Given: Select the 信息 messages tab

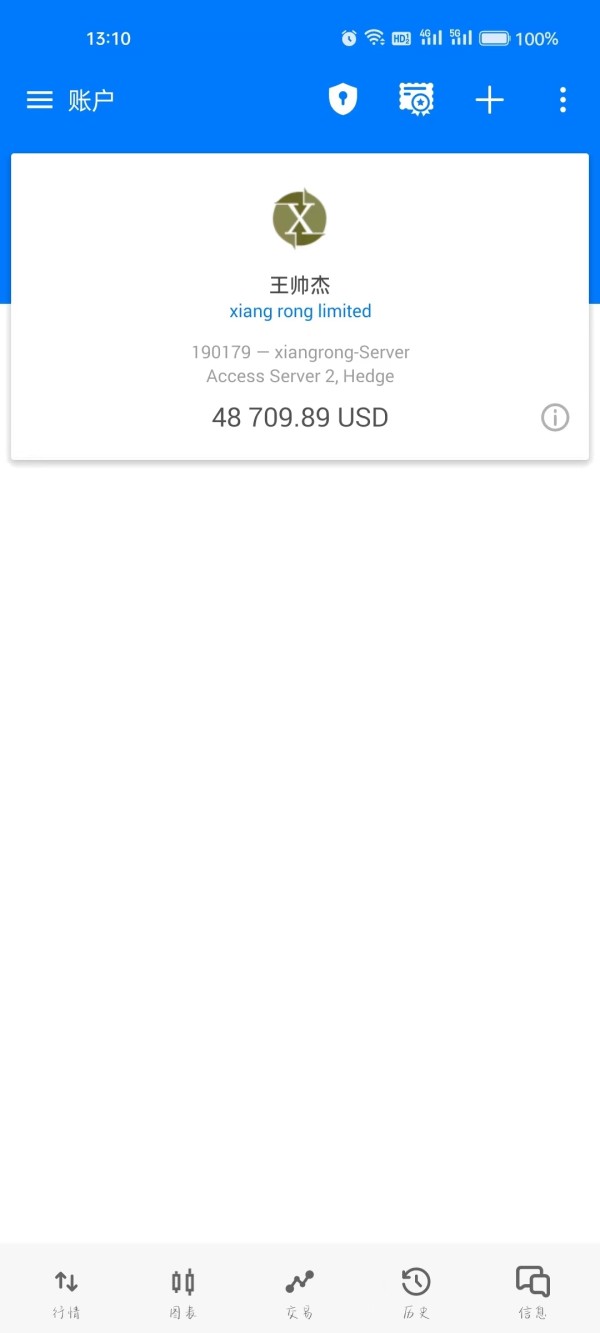Looking at the screenshot, I should (532, 1291).
